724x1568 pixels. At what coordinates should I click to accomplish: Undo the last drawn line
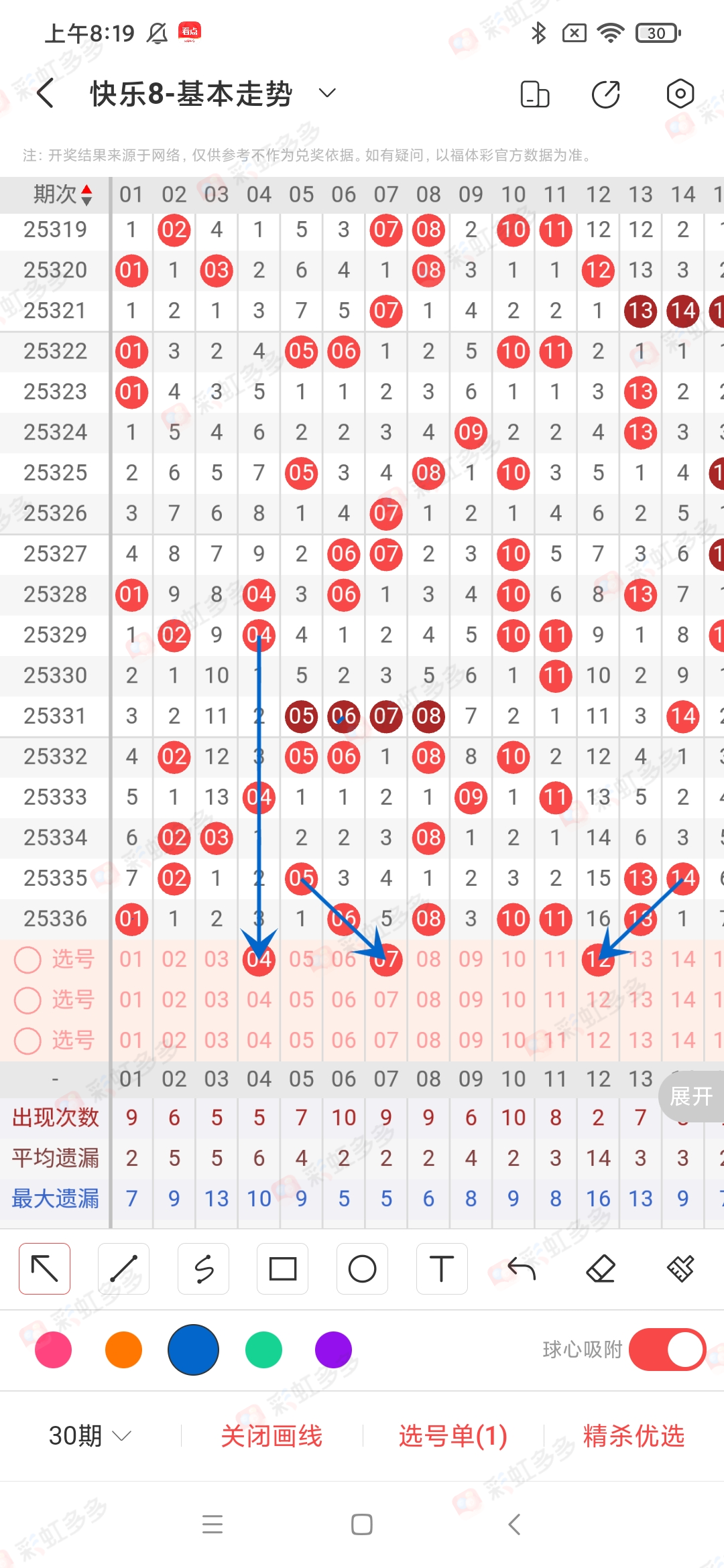[522, 1268]
